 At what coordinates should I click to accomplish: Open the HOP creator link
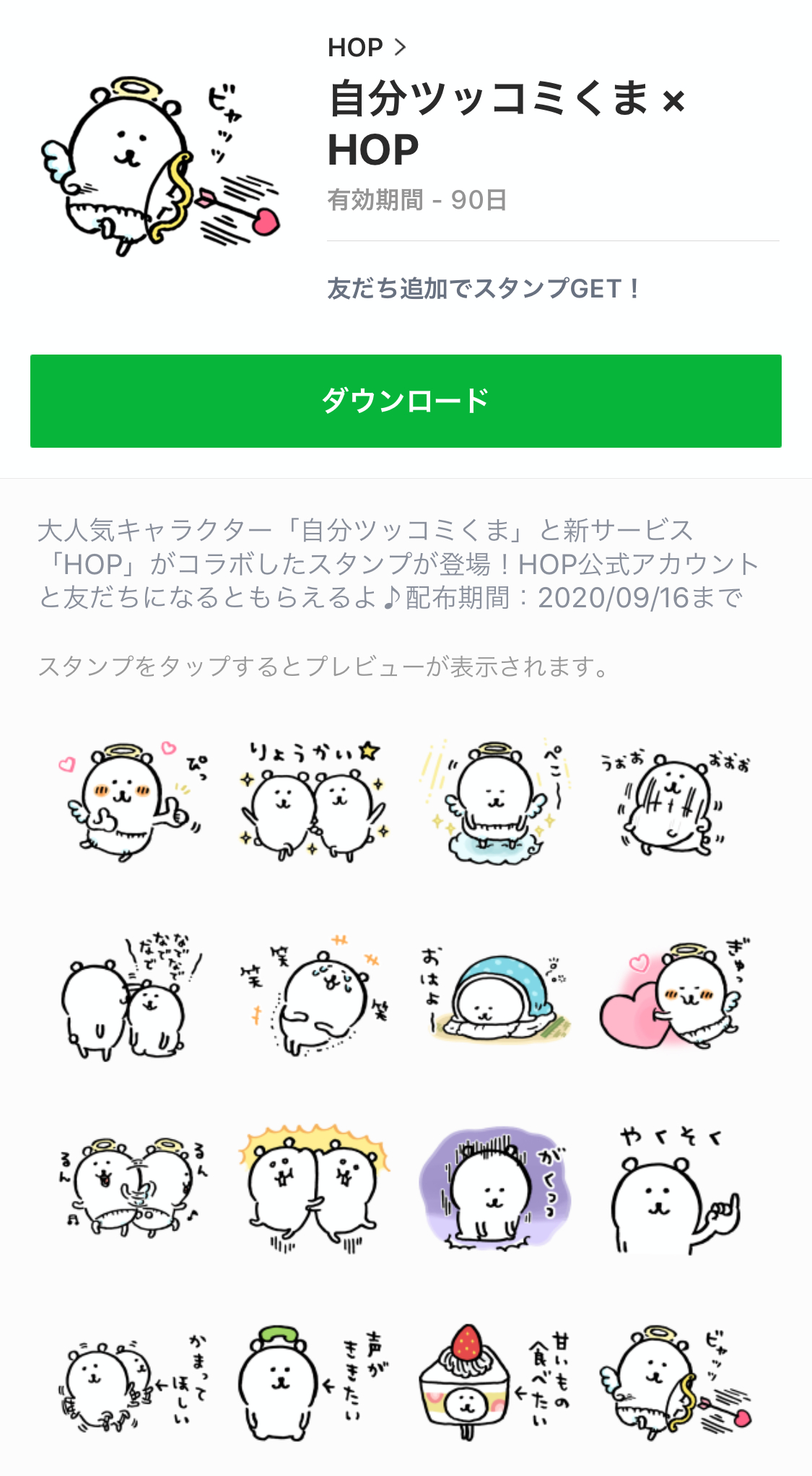(367, 48)
